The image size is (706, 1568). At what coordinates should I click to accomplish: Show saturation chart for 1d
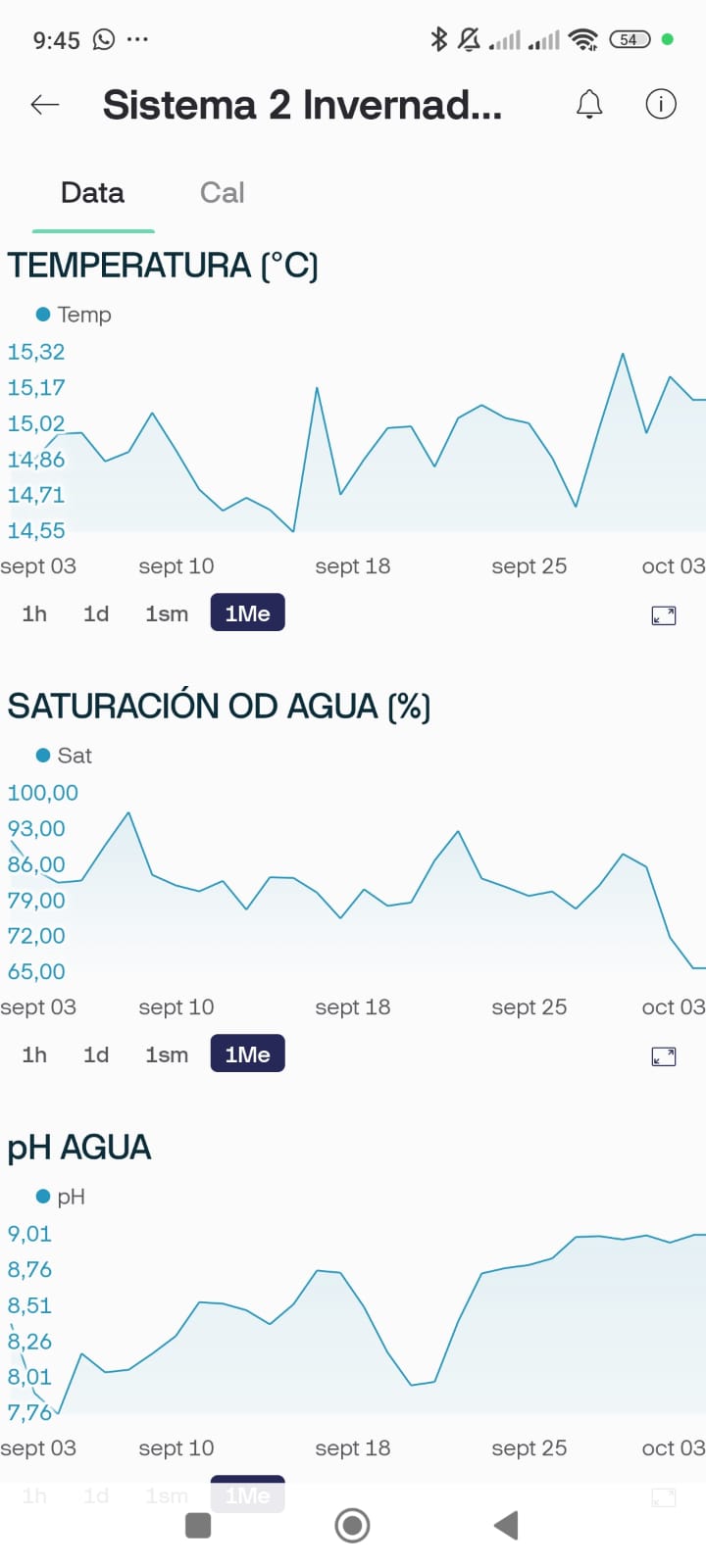click(x=96, y=1054)
